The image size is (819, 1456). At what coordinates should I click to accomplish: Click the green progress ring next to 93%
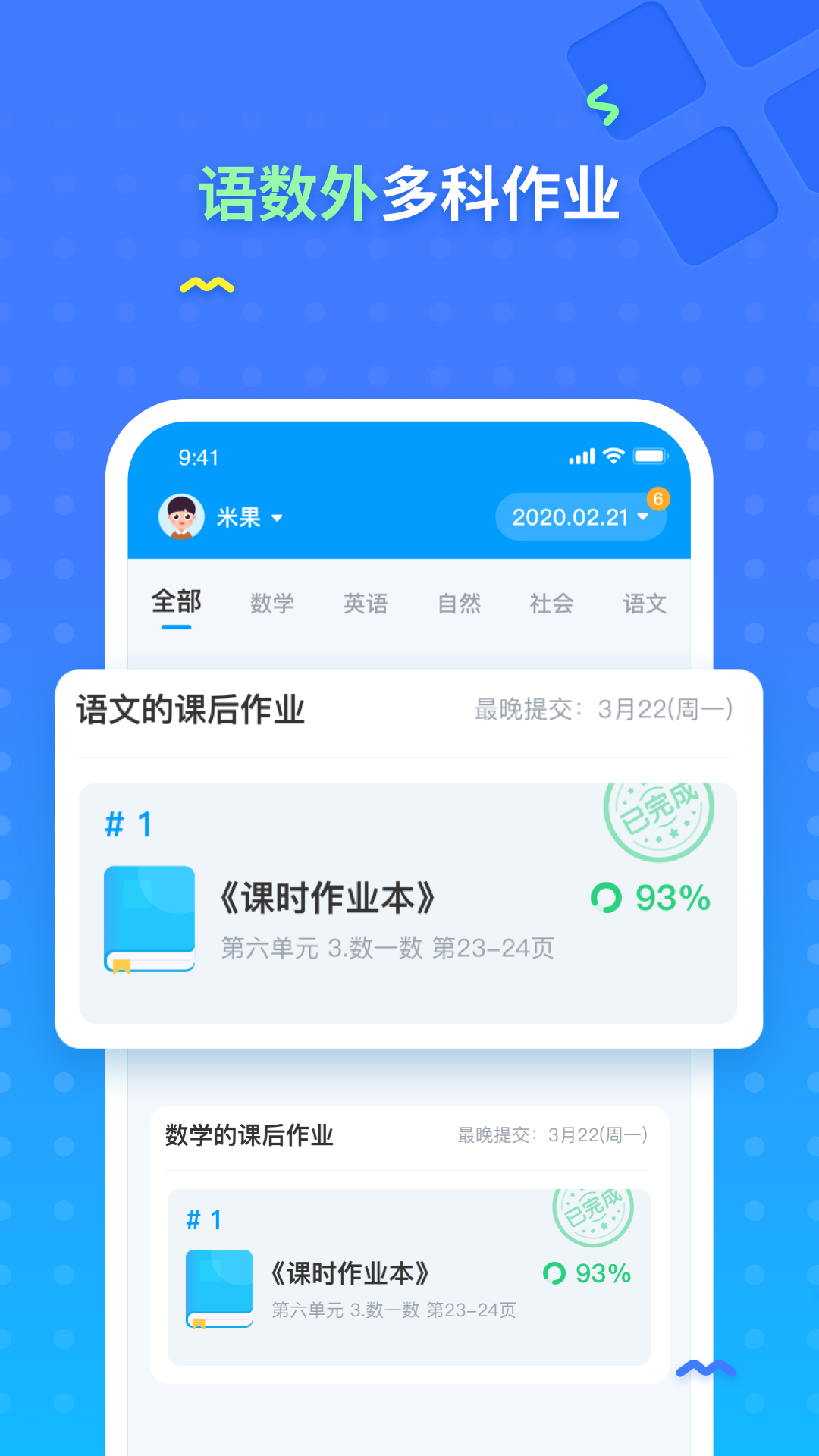[x=605, y=899]
